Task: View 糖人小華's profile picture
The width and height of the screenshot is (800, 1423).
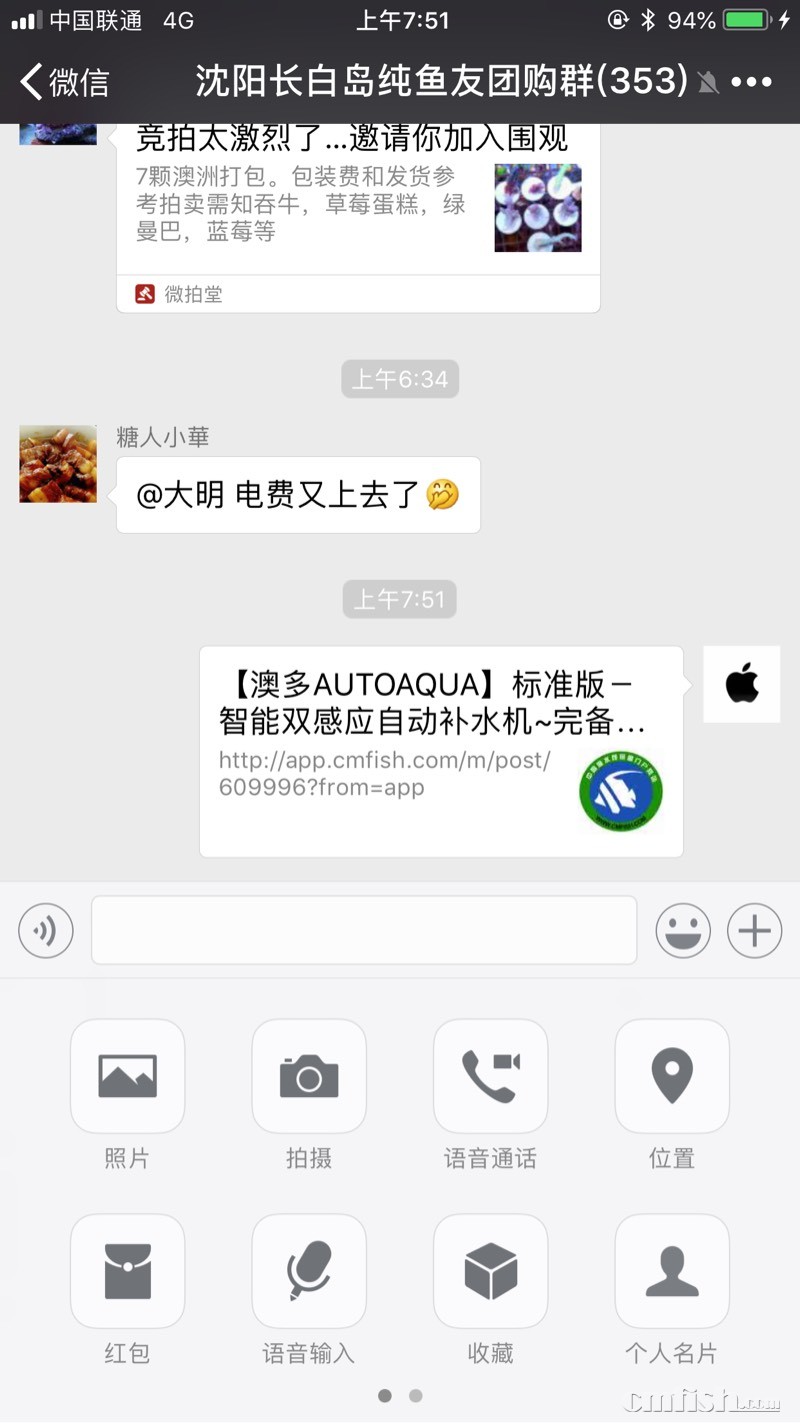Action: tap(58, 464)
